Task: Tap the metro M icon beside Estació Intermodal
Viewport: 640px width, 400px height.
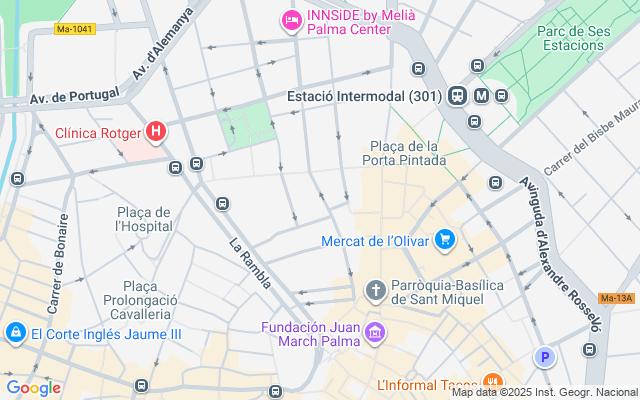Action: pos(481,96)
